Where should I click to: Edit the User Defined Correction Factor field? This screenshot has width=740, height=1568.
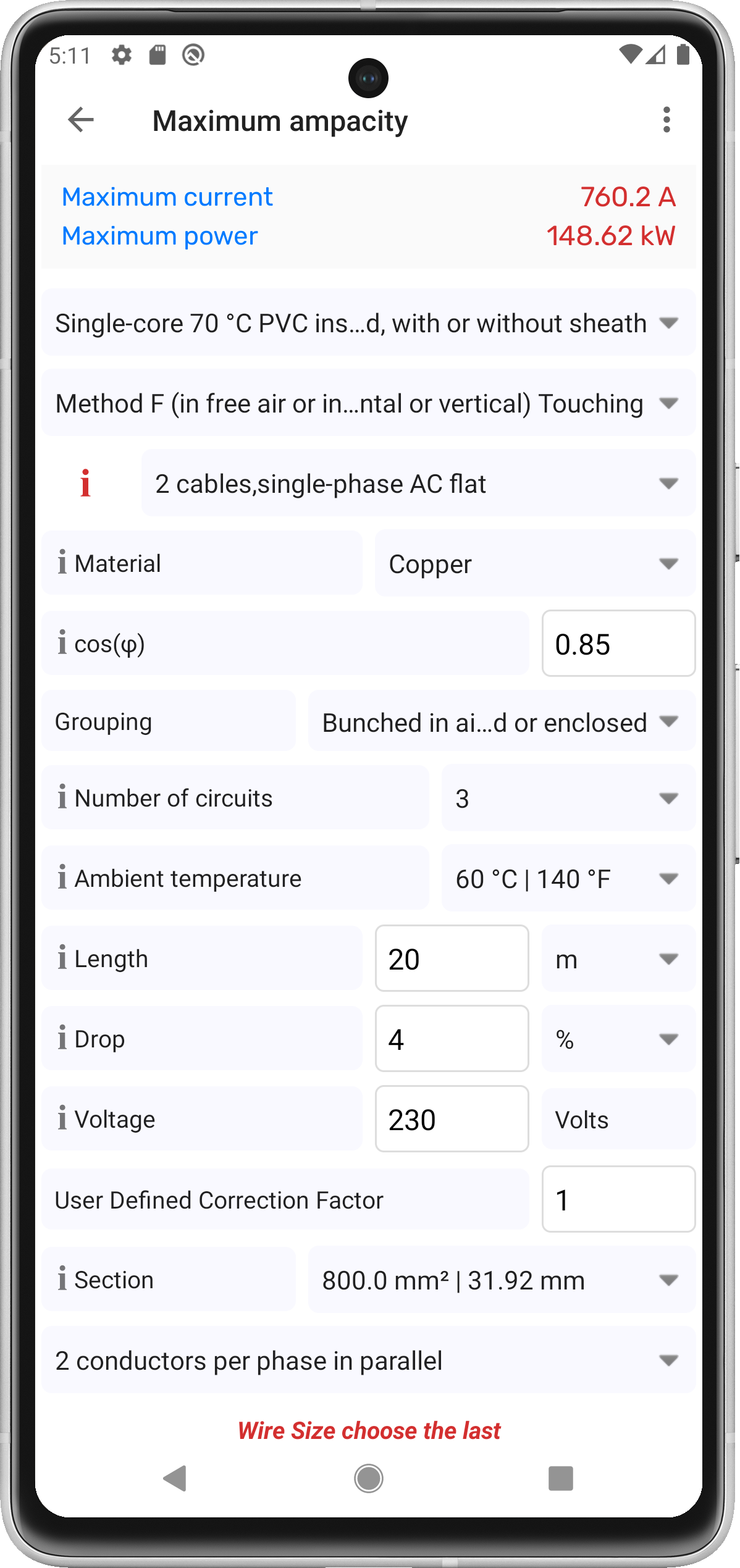pyautogui.click(x=618, y=1200)
